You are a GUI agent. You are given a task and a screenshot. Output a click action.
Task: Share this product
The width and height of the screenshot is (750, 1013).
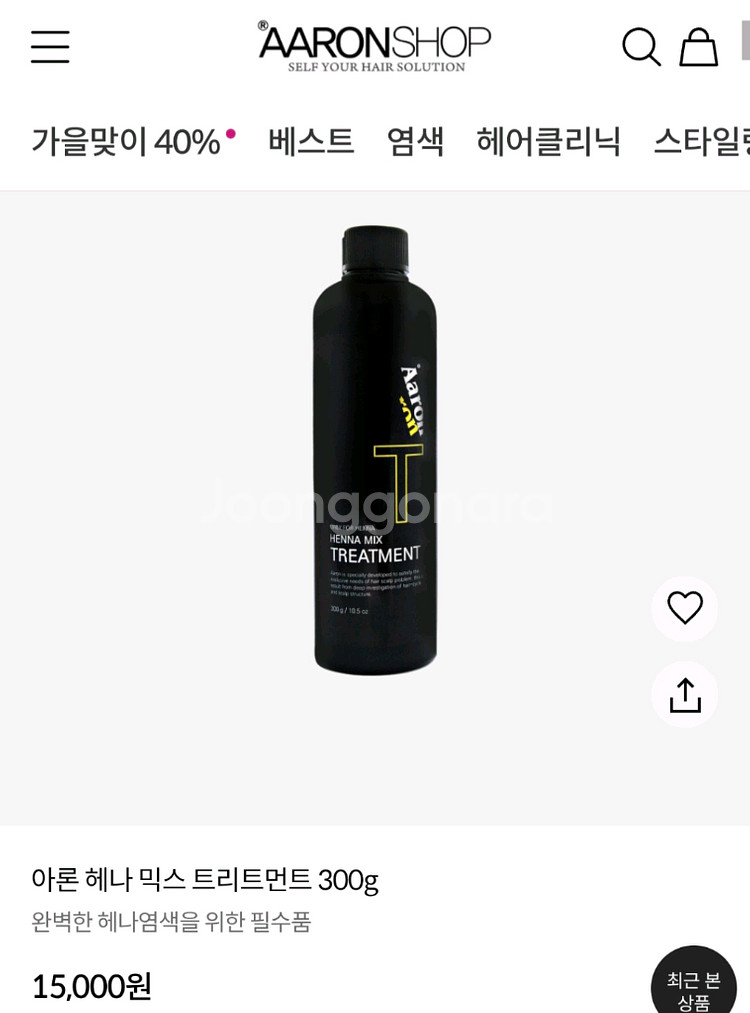pos(685,694)
